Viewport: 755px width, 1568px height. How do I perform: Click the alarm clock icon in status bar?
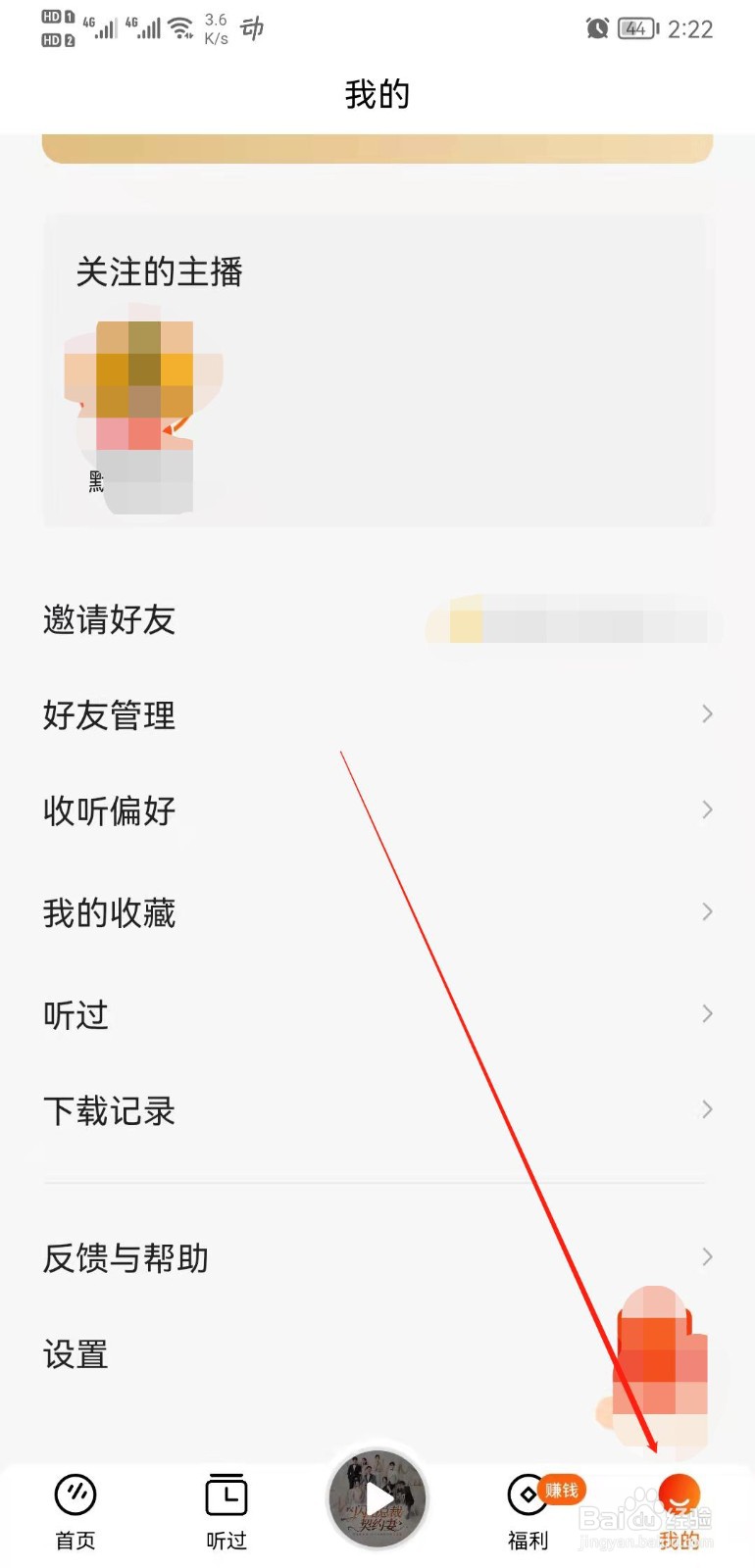coord(596,27)
